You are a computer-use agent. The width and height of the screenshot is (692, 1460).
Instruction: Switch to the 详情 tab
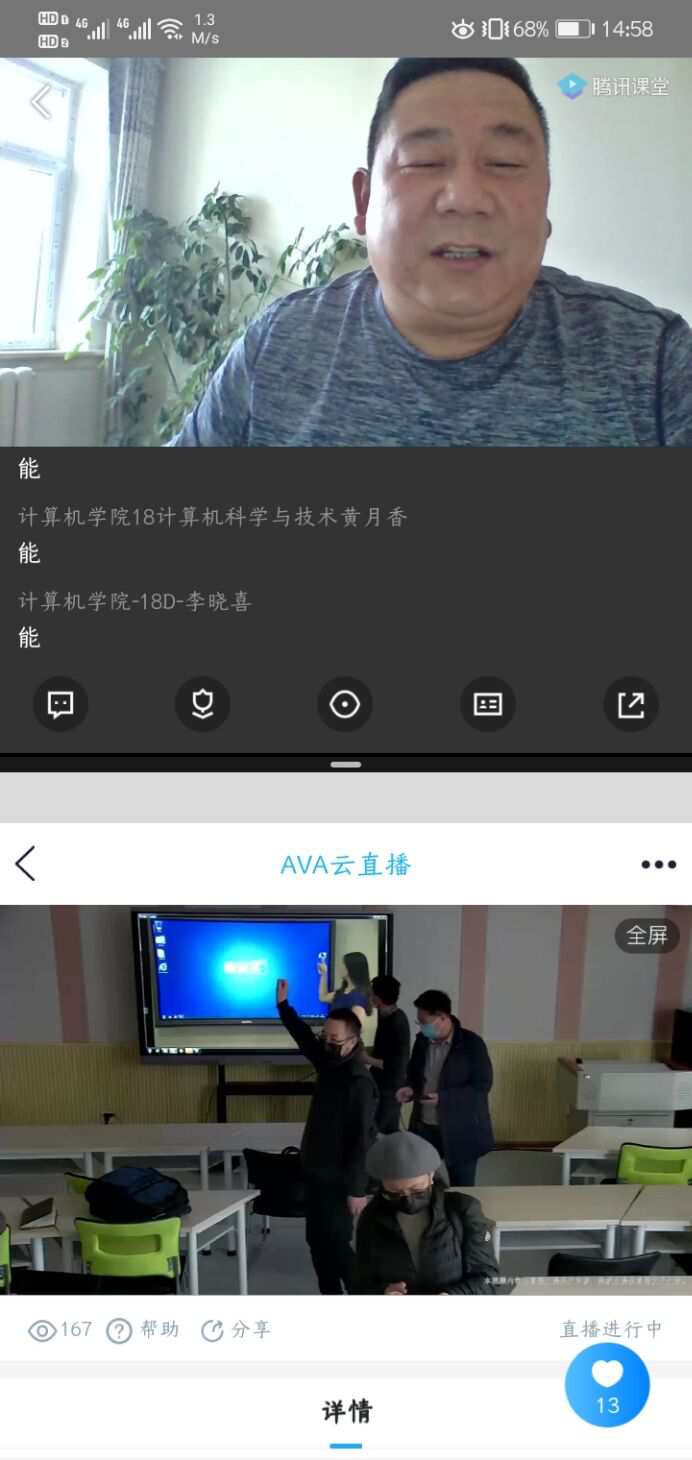point(346,1412)
